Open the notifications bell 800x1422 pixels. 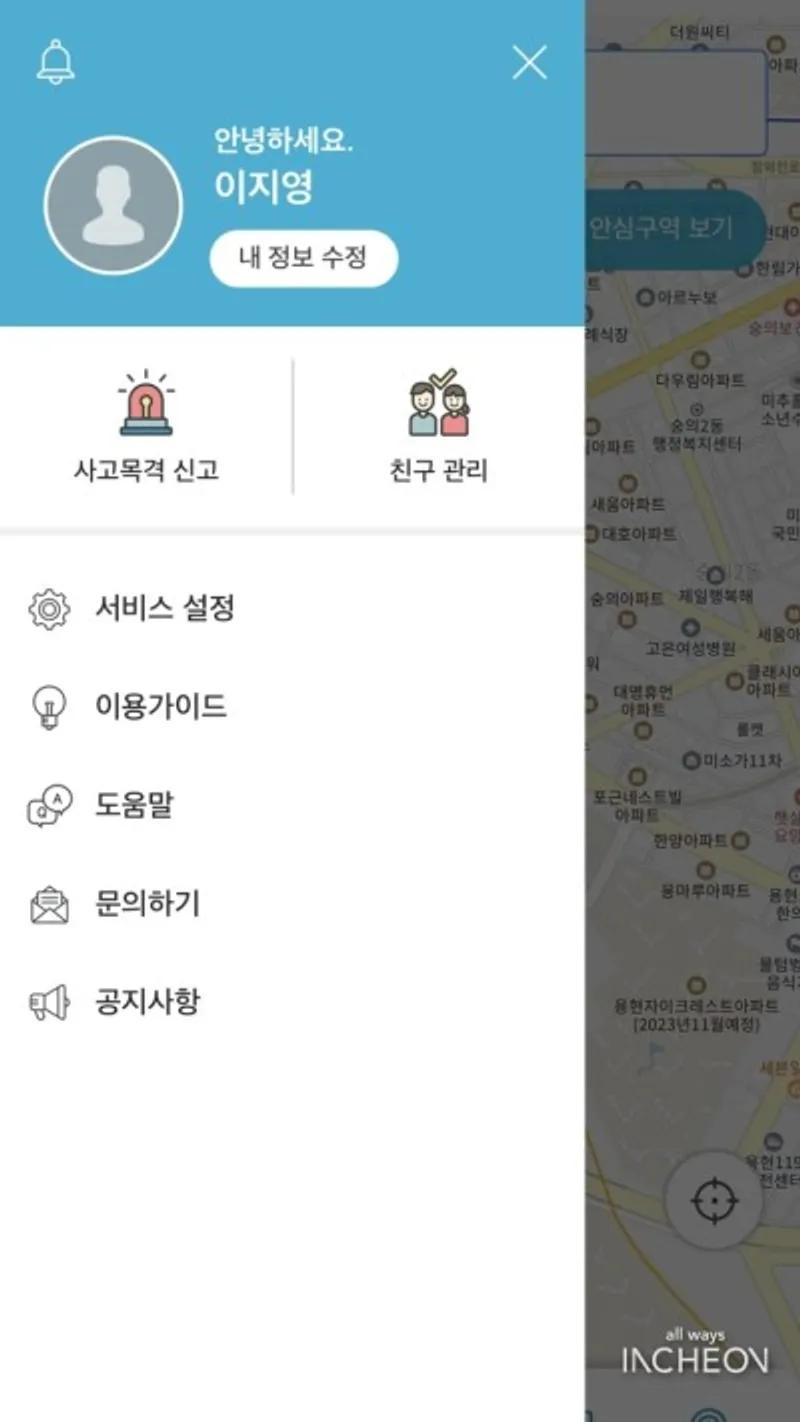click(56, 62)
